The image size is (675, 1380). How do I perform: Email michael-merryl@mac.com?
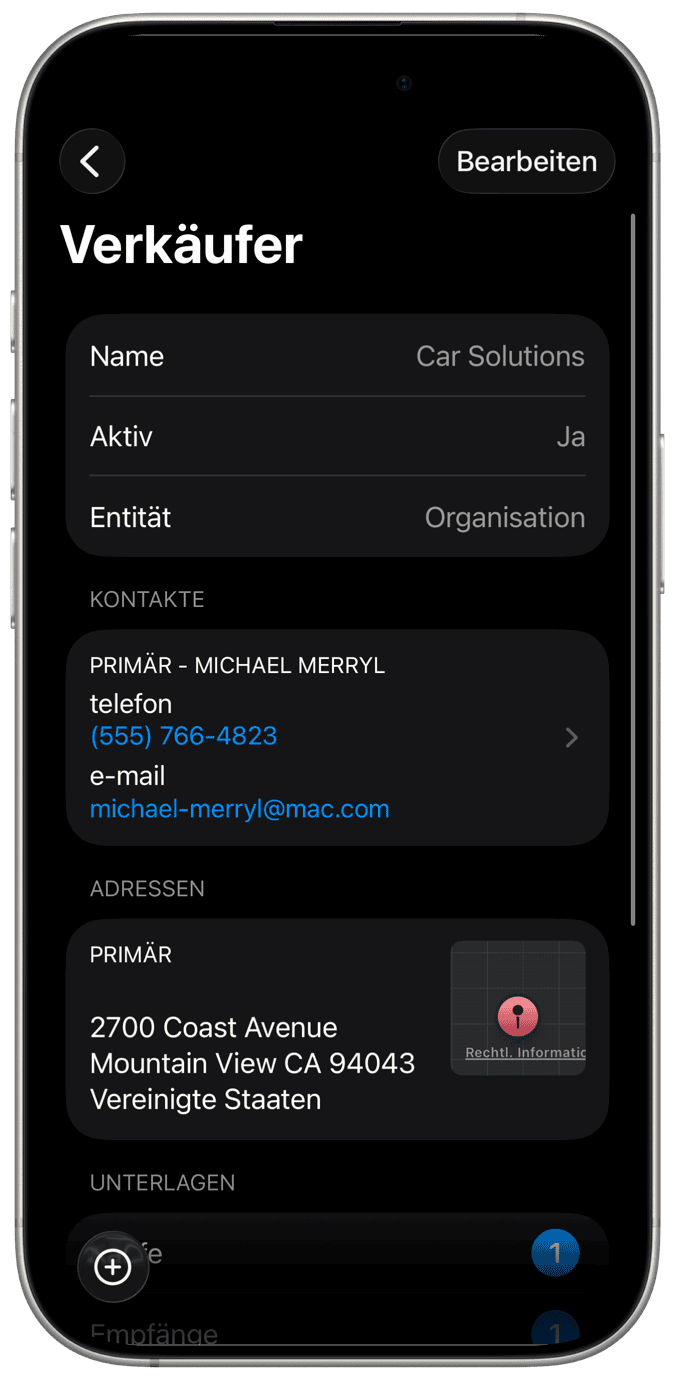239,809
